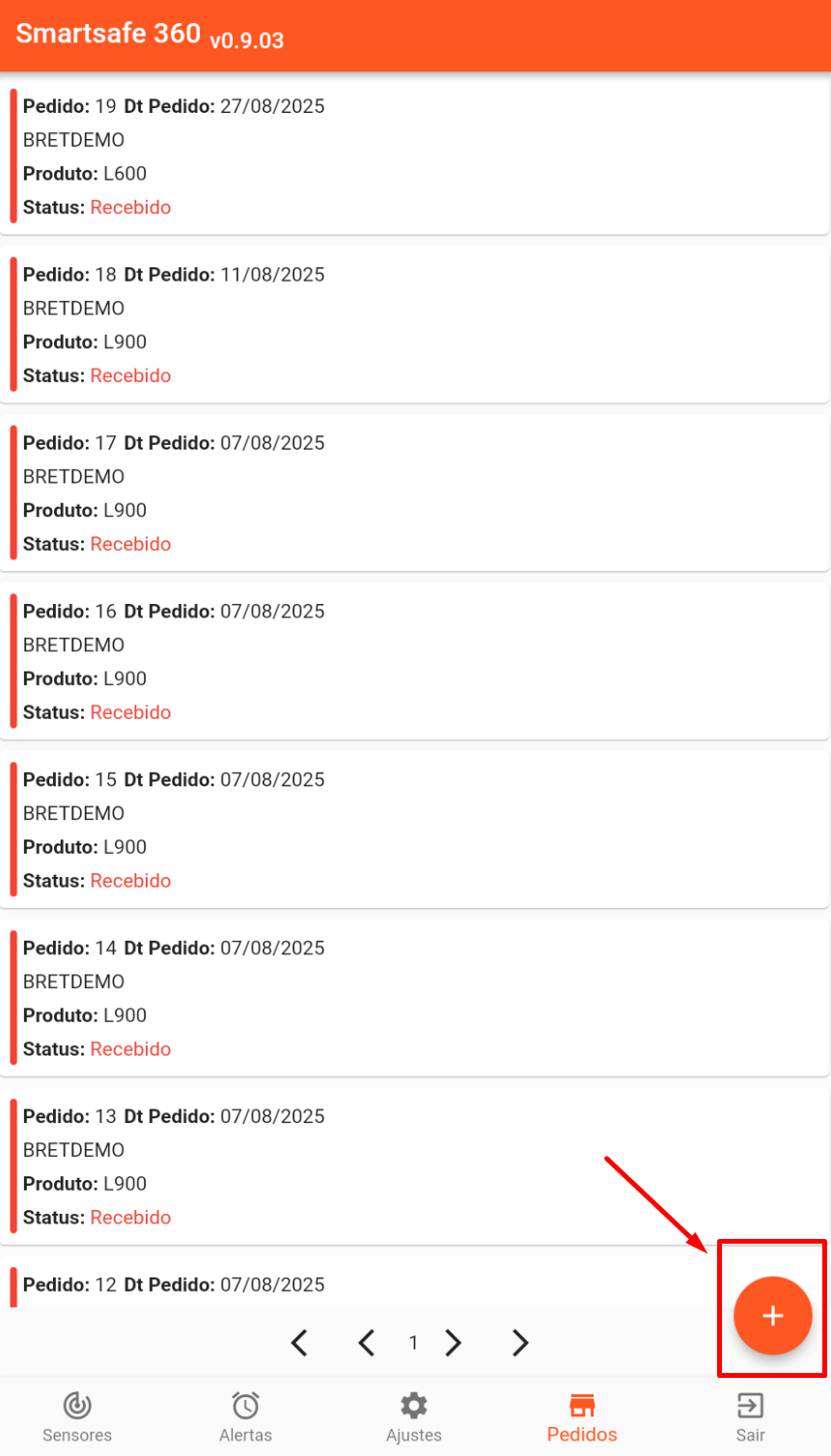This screenshot has width=831, height=1456.
Task: View details of Pedido 17
Action: [x=415, y=493]
